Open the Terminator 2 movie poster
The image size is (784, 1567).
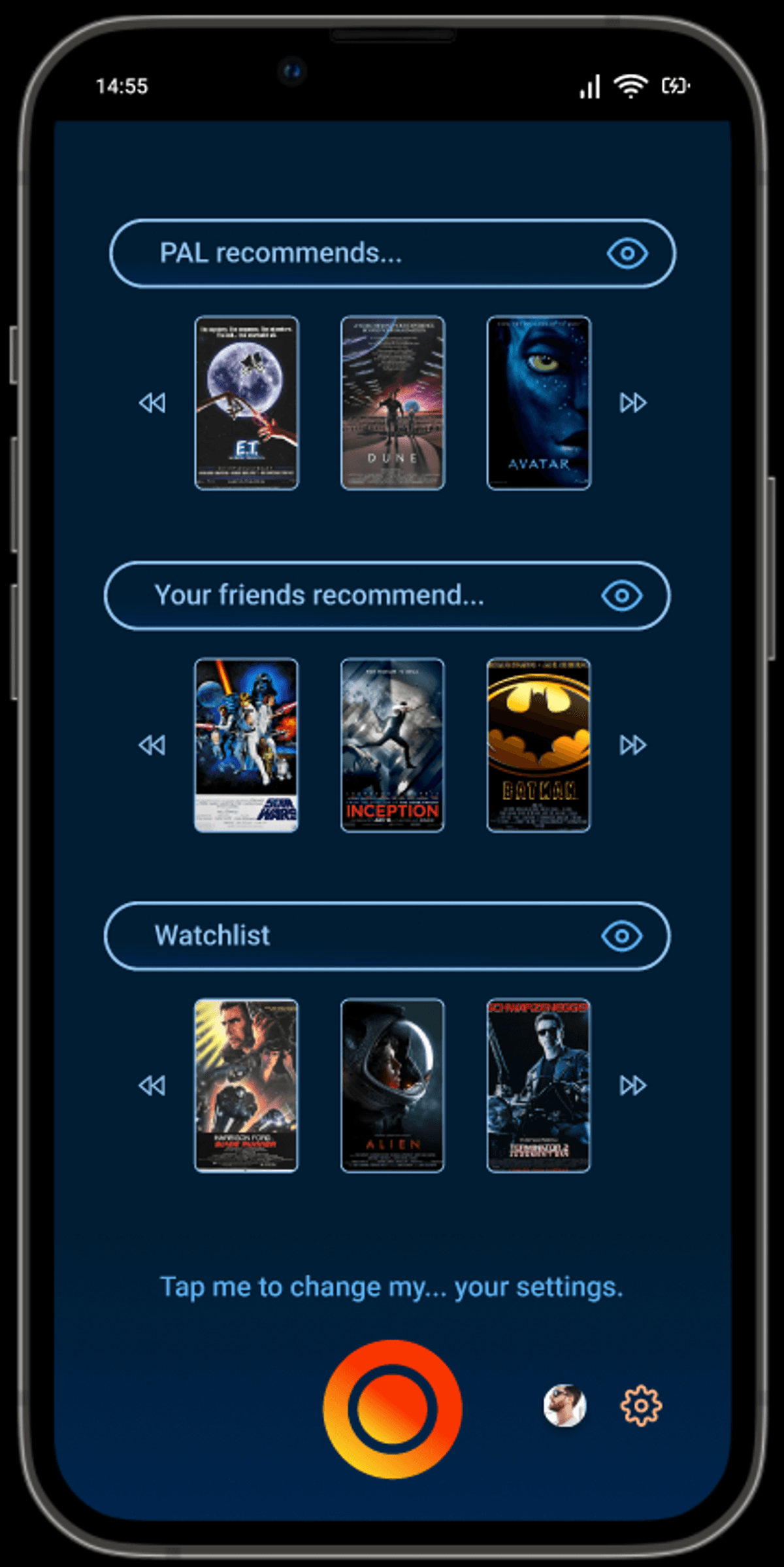(x=538, y=1085)
